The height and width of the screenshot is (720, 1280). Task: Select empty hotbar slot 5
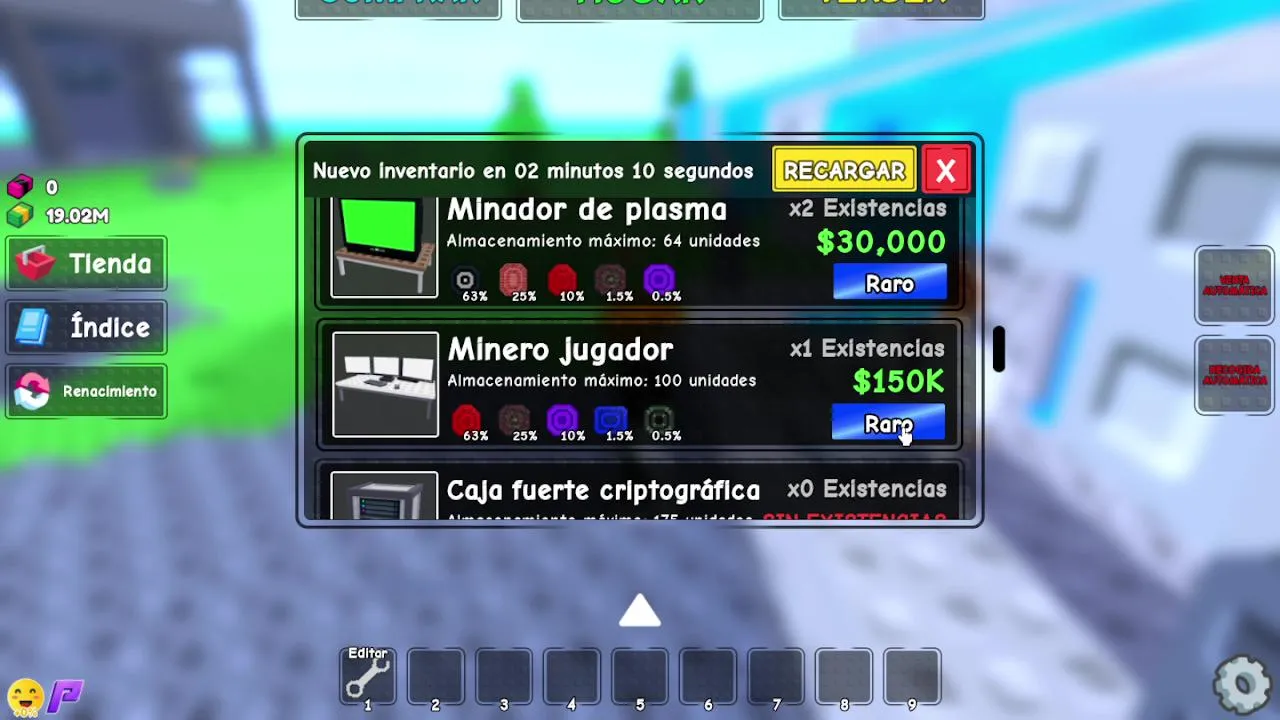click(x=640, y=677)
